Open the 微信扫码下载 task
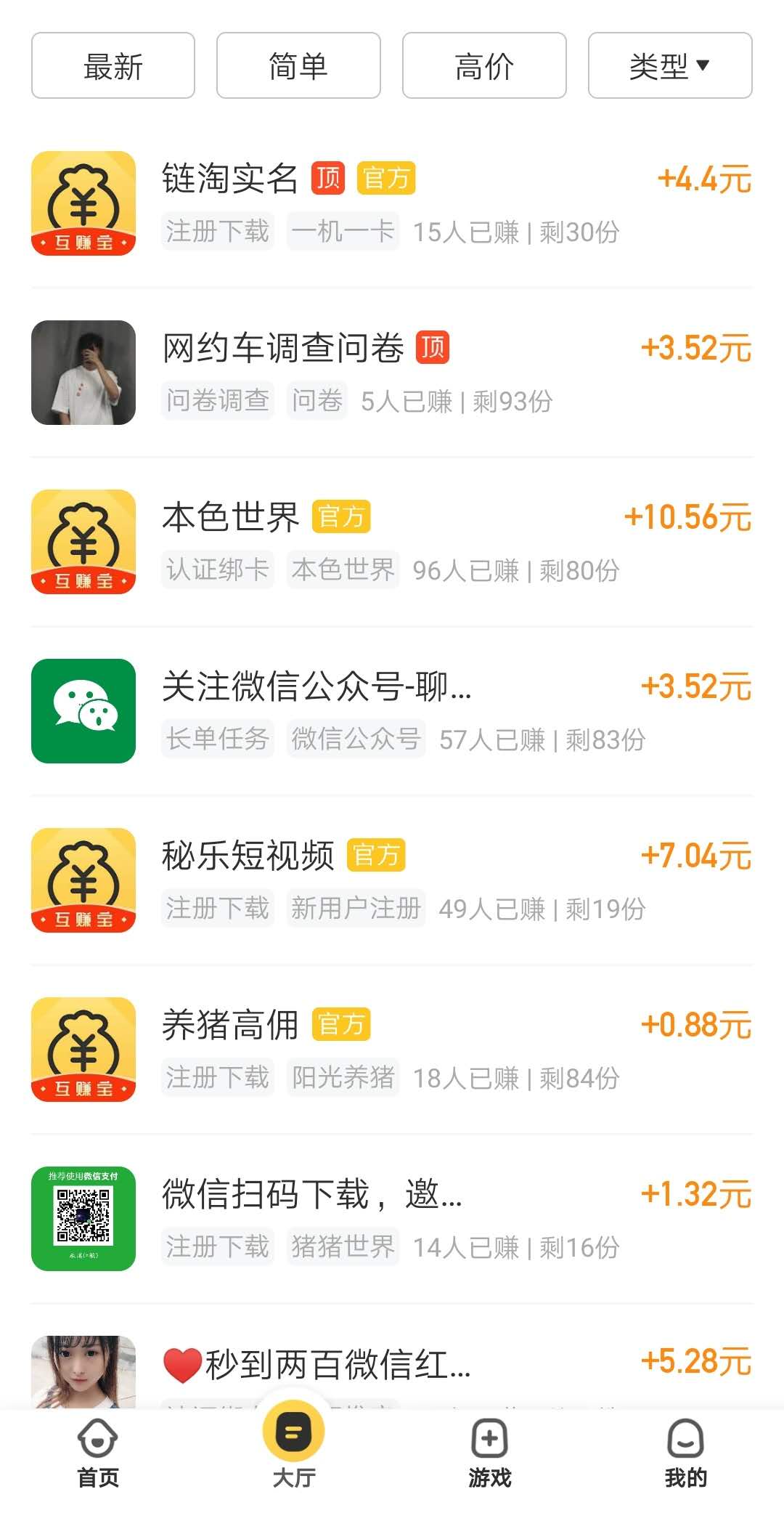This screenshot has height=1513, width=784. click(392, 1219)
